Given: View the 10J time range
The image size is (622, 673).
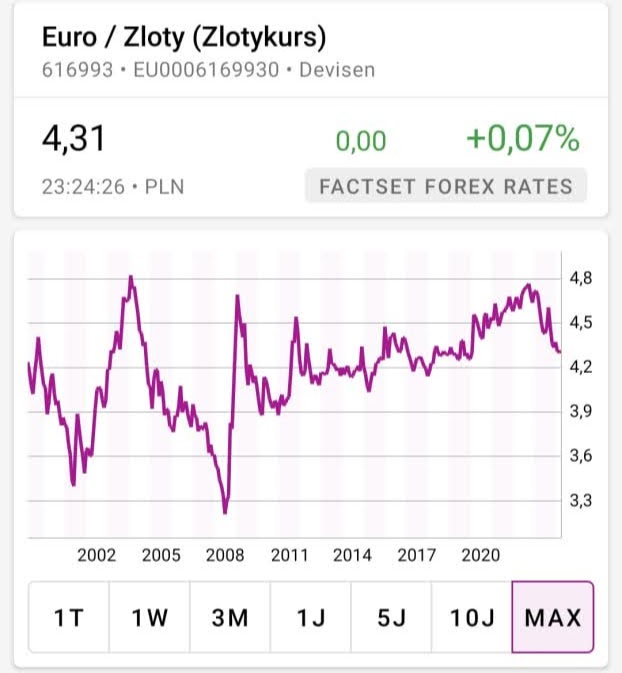Looking at the screenshot, I should [x=471, y=617].
